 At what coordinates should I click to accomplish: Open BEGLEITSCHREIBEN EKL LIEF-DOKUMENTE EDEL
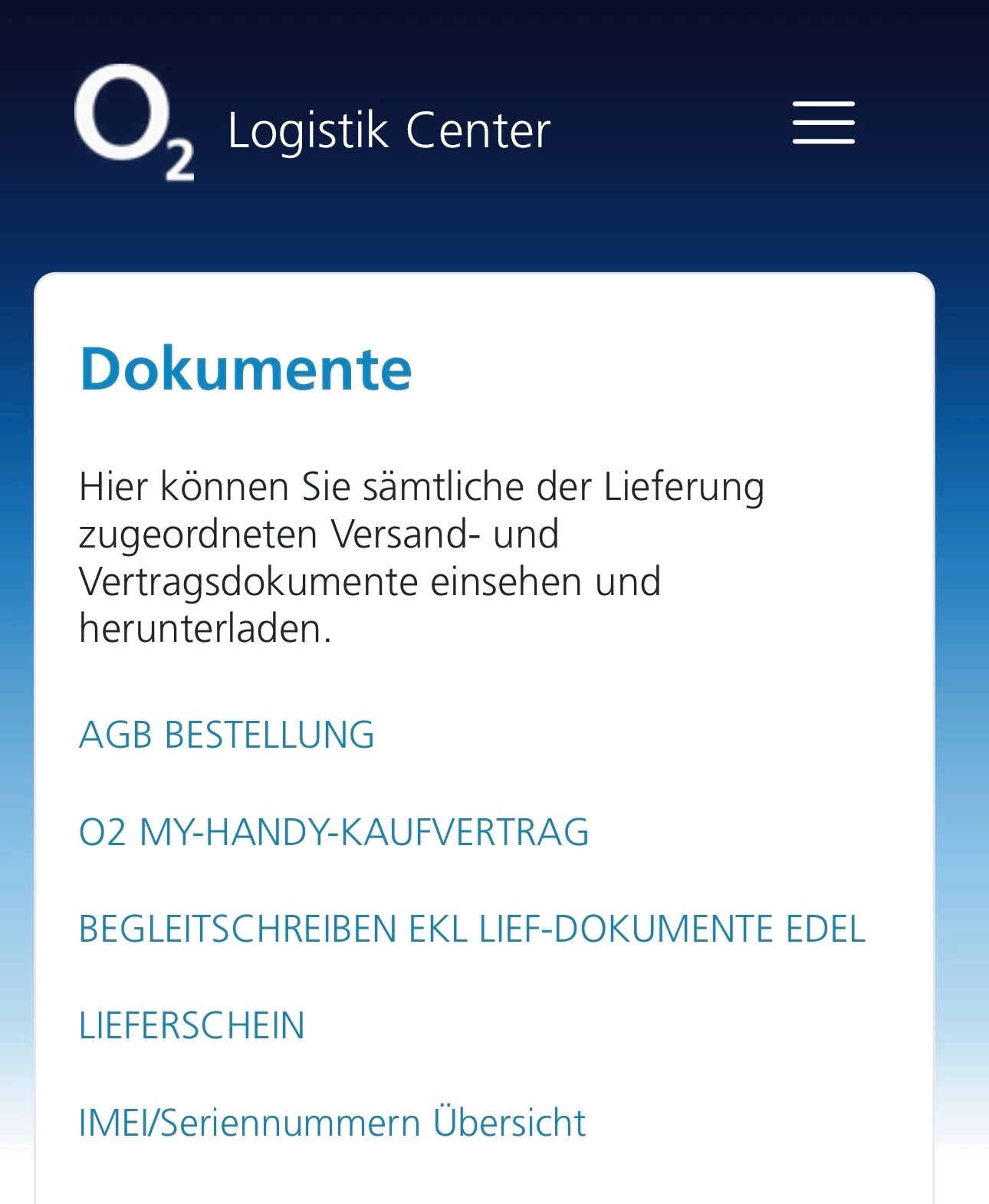[472, 929]
